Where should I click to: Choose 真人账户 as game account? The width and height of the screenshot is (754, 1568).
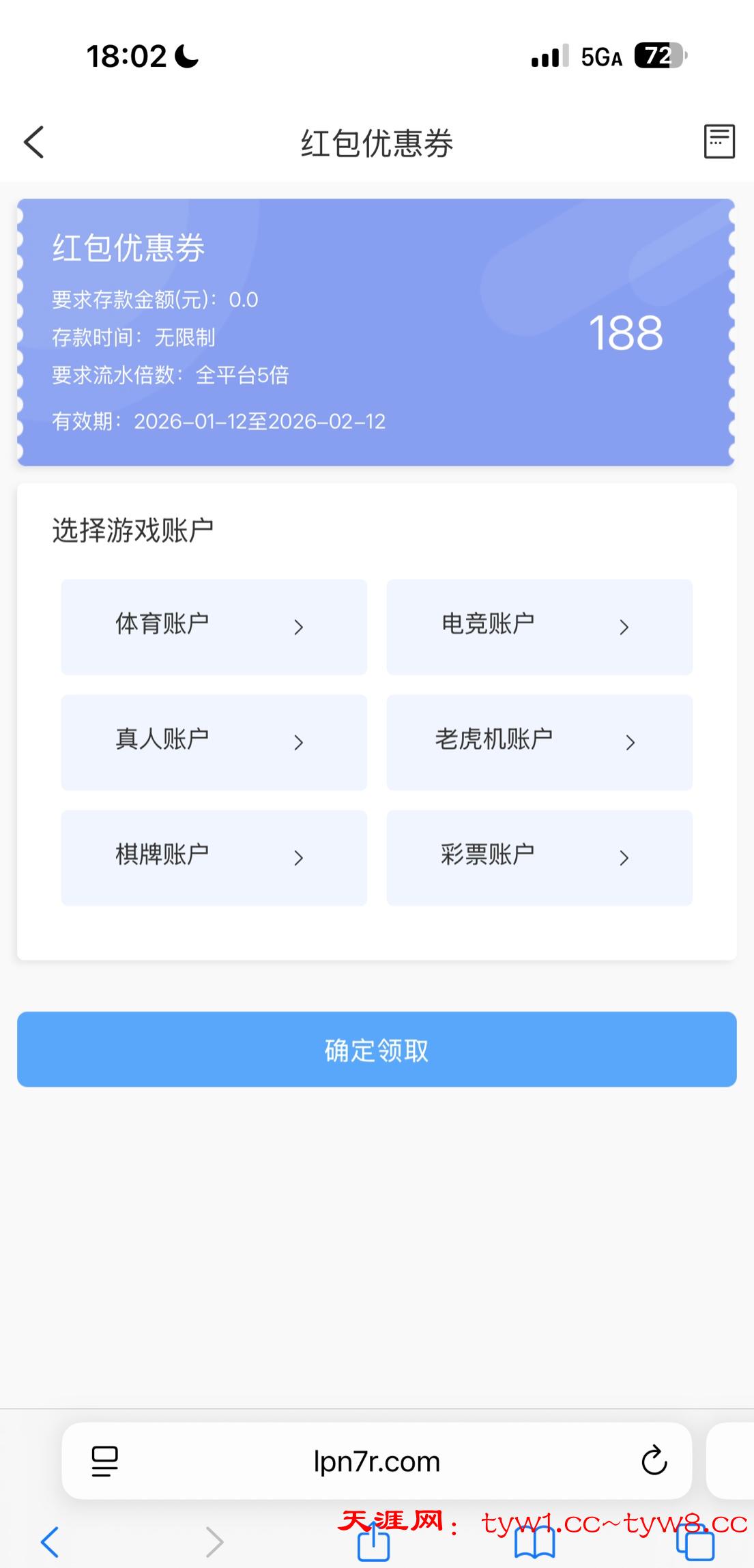[x=214, y=742]
